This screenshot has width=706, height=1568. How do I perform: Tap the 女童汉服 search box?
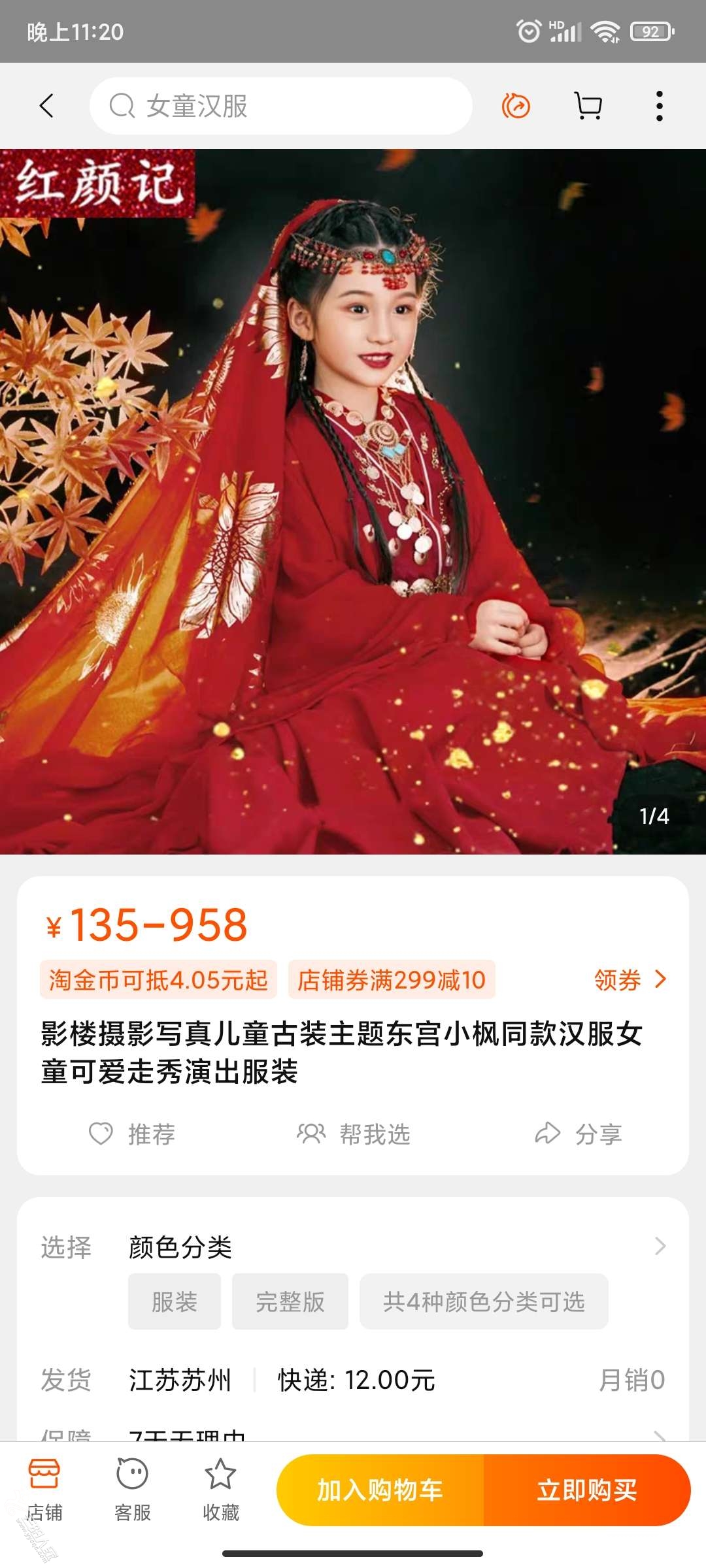point(281,106)
